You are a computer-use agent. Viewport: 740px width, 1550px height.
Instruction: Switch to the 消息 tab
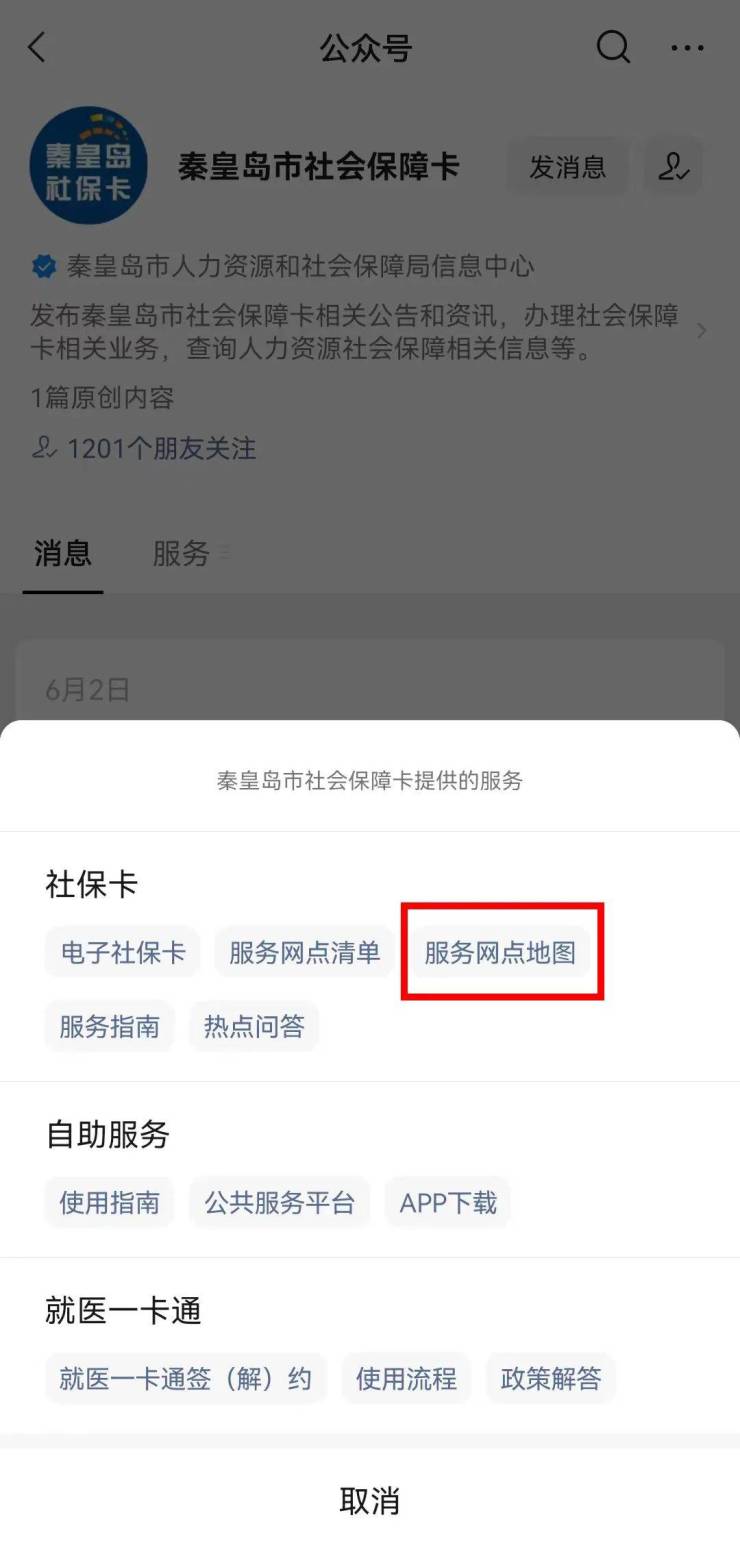click(63, 553)
